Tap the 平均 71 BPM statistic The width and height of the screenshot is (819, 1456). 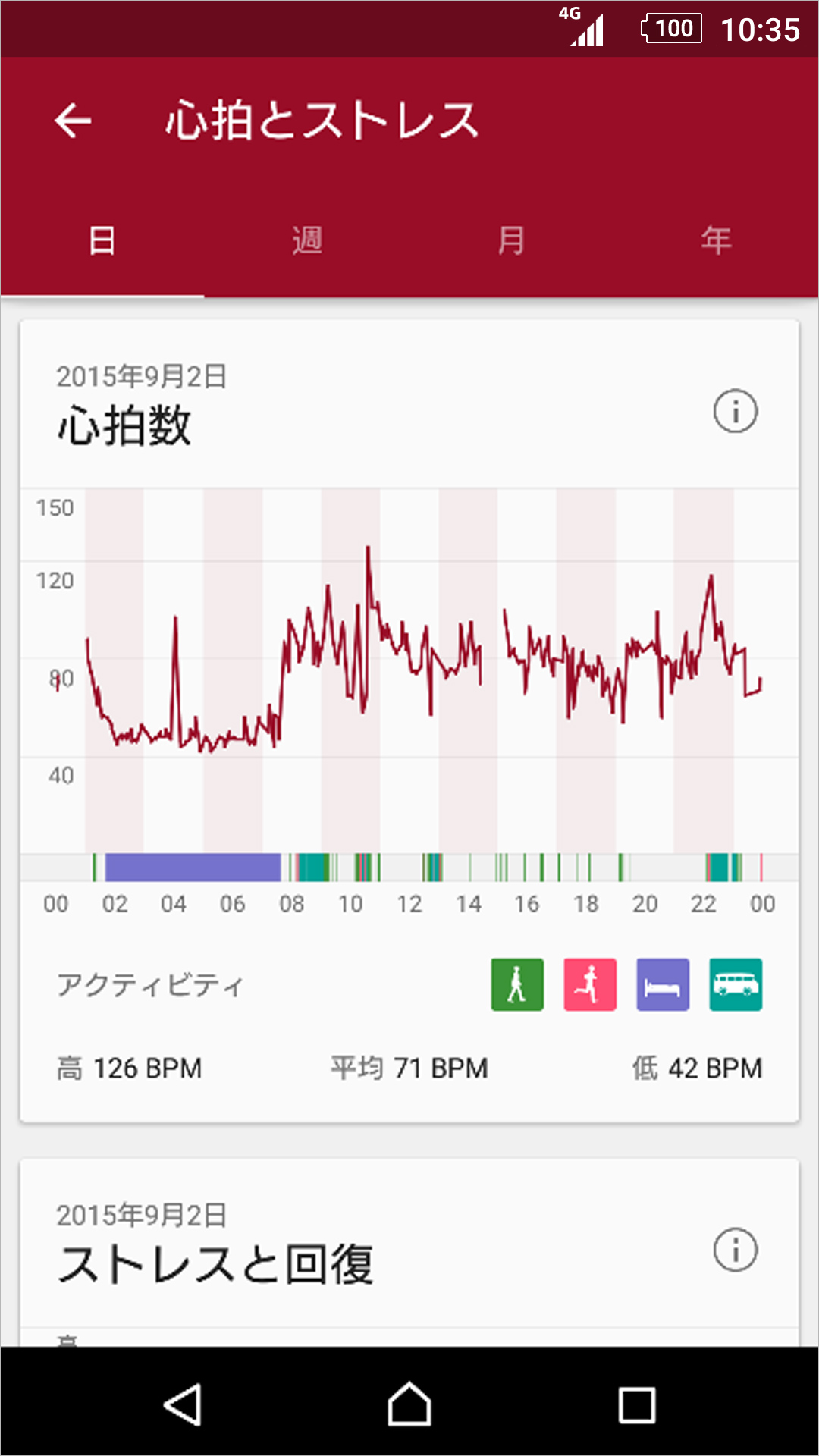click(x=408, y=1068)
